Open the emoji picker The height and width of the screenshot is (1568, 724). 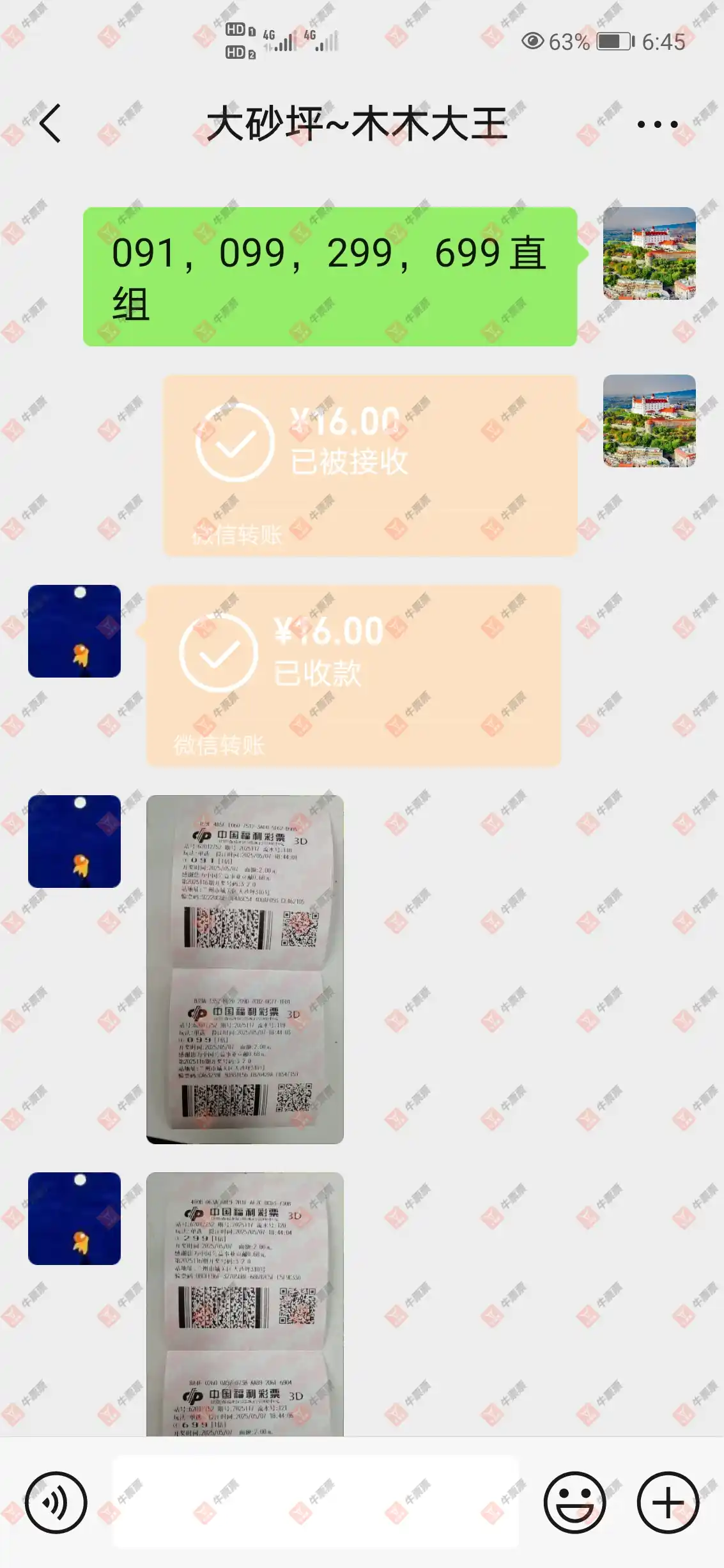pyautogui.click(x=574, y=1502)
